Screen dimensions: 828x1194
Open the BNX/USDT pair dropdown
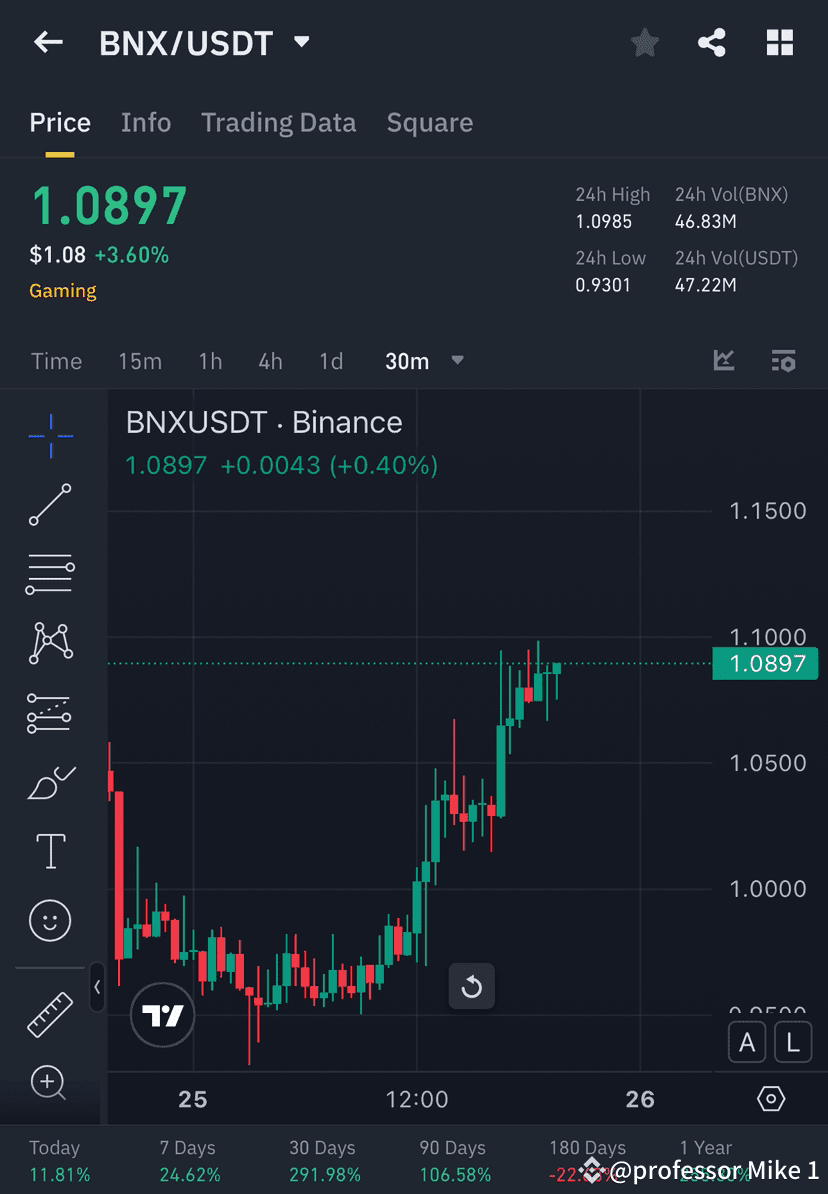click(300, 42)
